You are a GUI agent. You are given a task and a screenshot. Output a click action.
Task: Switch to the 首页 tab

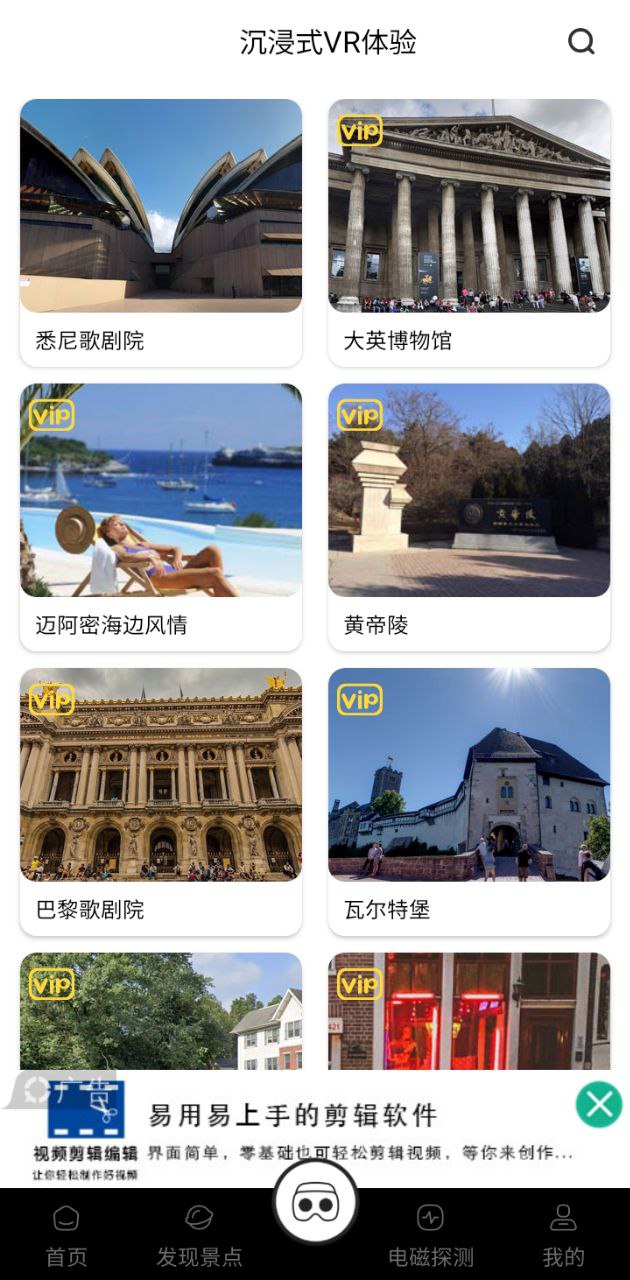pos(66,1236)
